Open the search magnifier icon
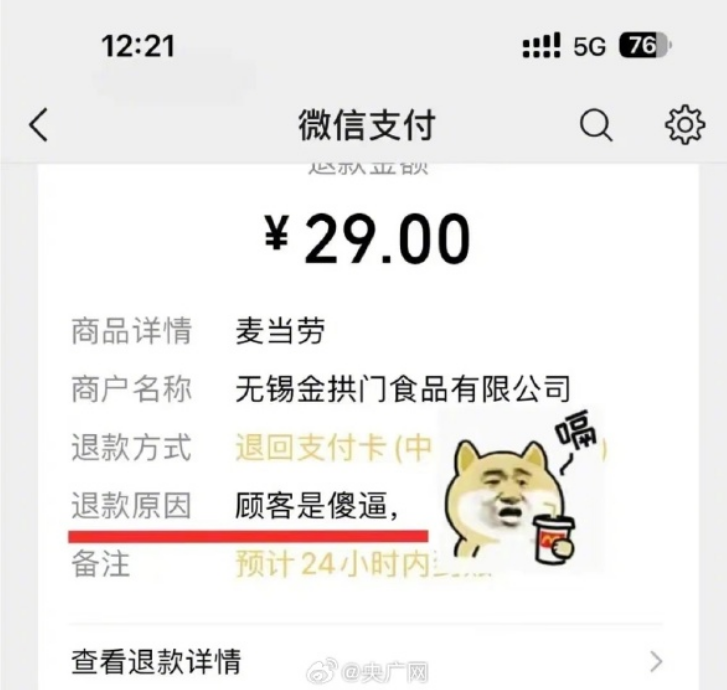Viewport: 727px width, 690px height. click(x=596, y=126)
